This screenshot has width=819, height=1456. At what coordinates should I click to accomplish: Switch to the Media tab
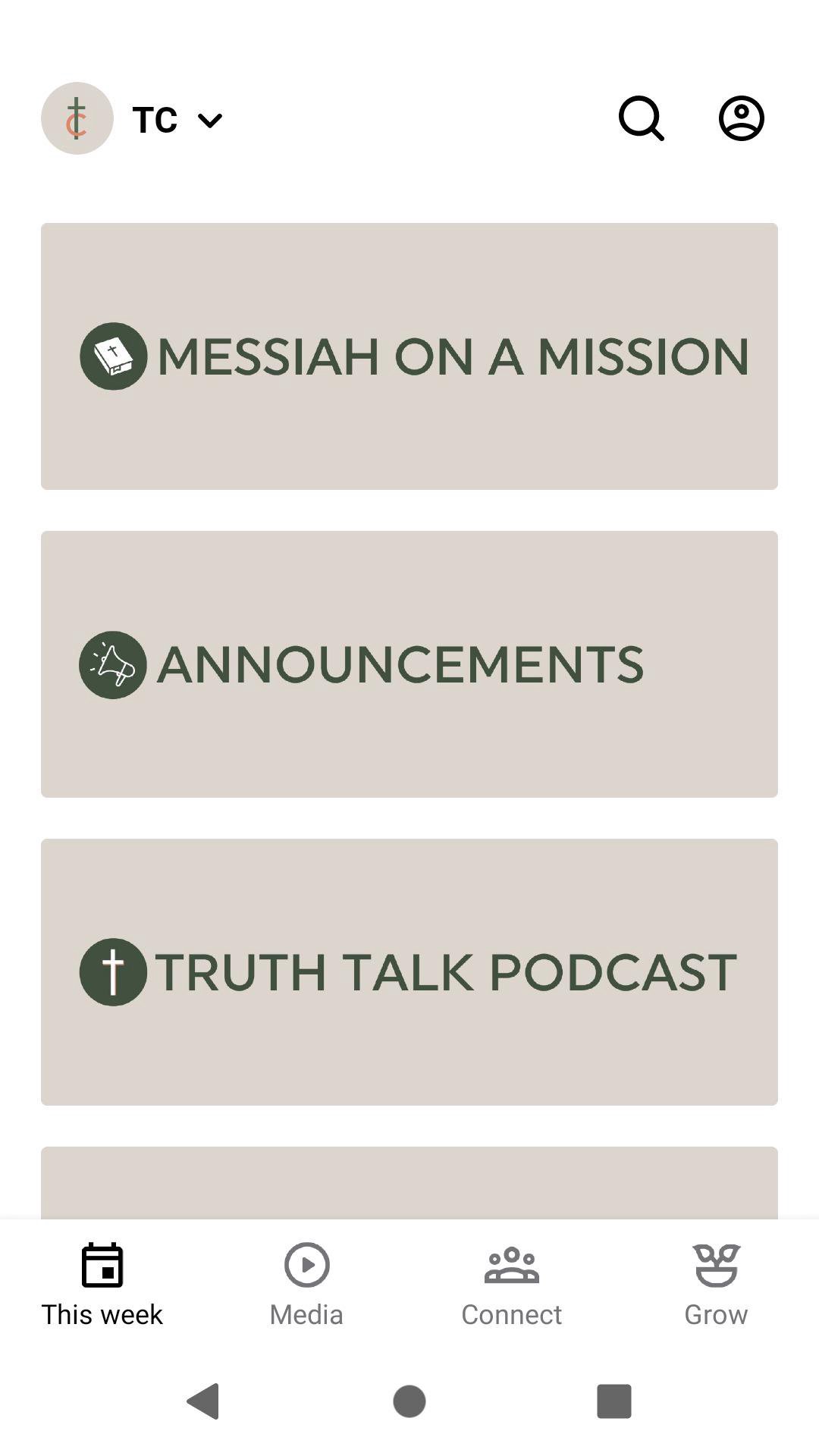pos(306,1285)
